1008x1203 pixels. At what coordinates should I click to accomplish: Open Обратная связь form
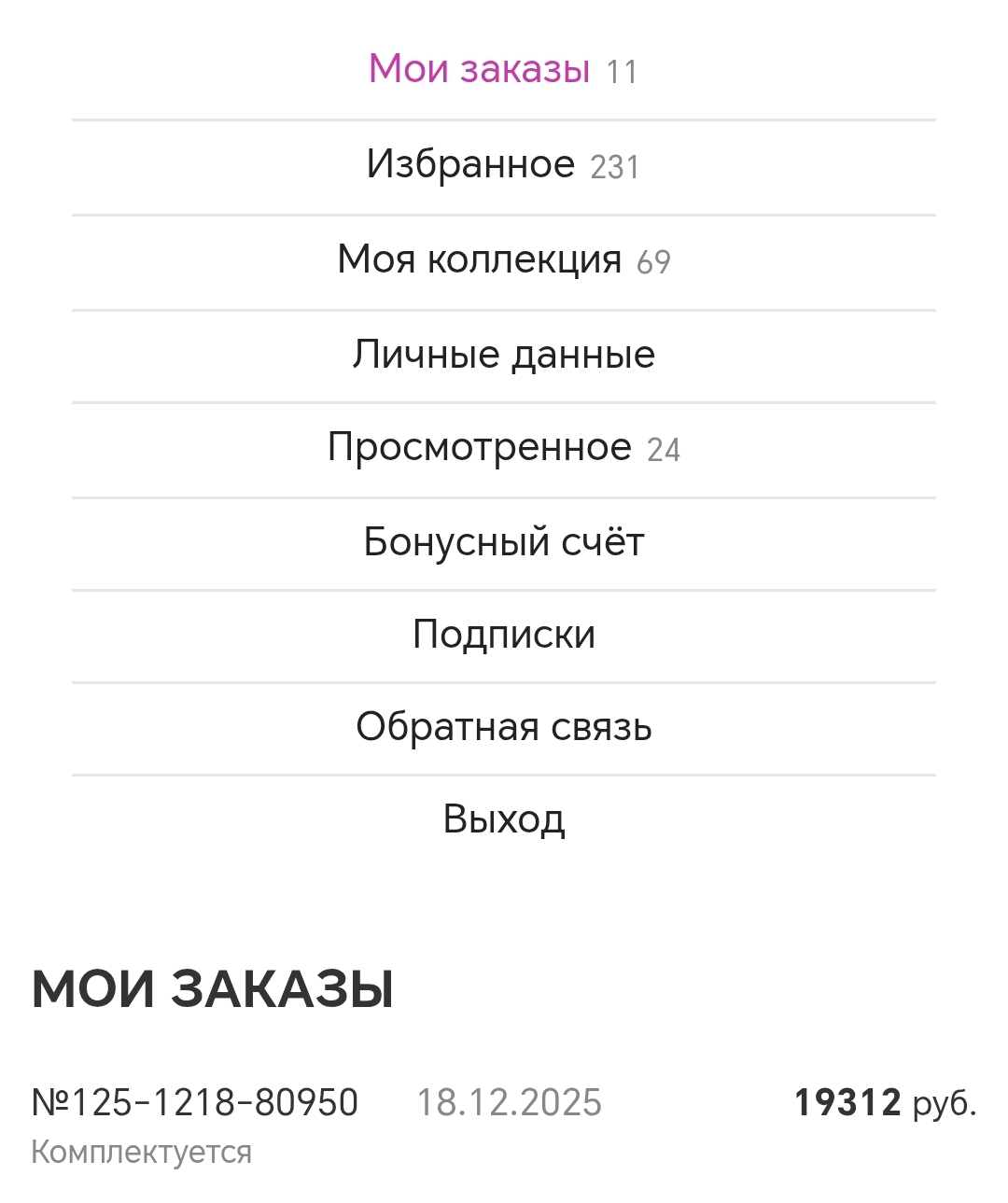503,727
